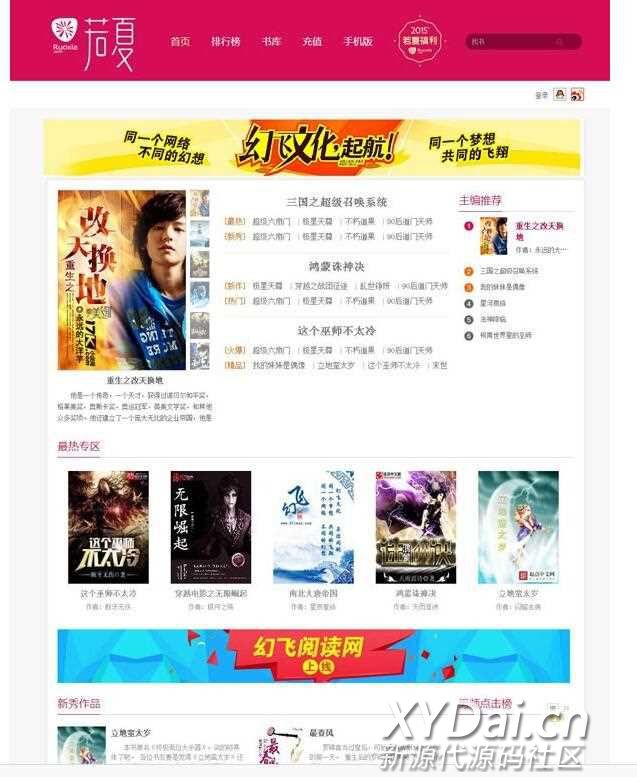Switch to the 手机版 mobile version
Viewport: 637px width, 777px height.
click(358, 42)
